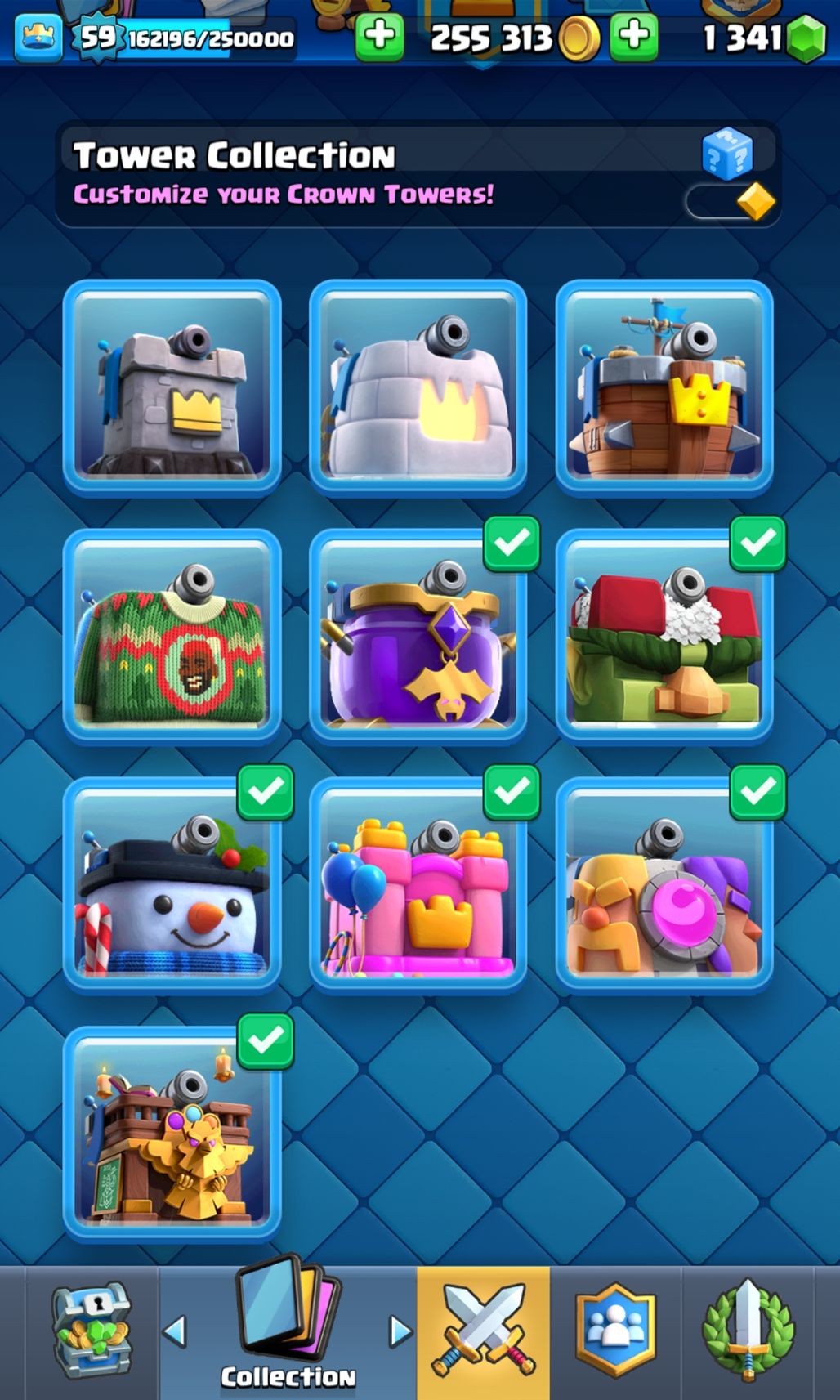Tap the blue random dice tower icon
The height and width of the screenshot is (1400, 840).
(726, 153)
